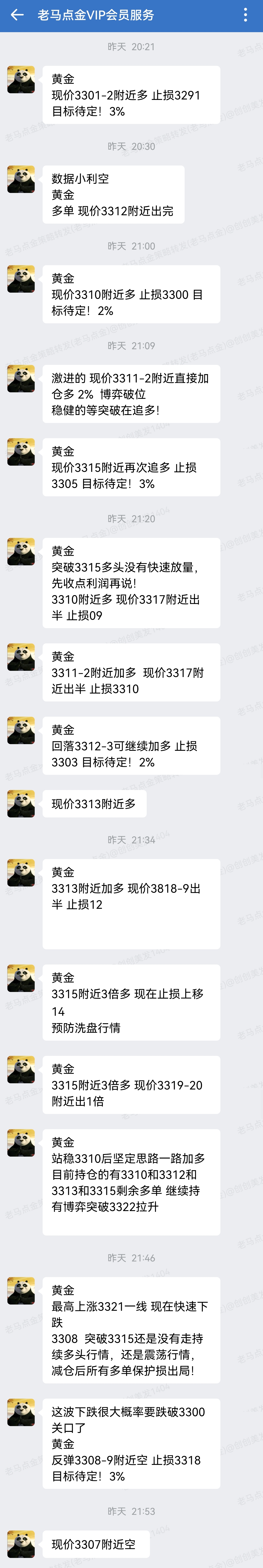
Task: Go back from 老马点金VIP会员服务 chat
Action: pos(17,15)
